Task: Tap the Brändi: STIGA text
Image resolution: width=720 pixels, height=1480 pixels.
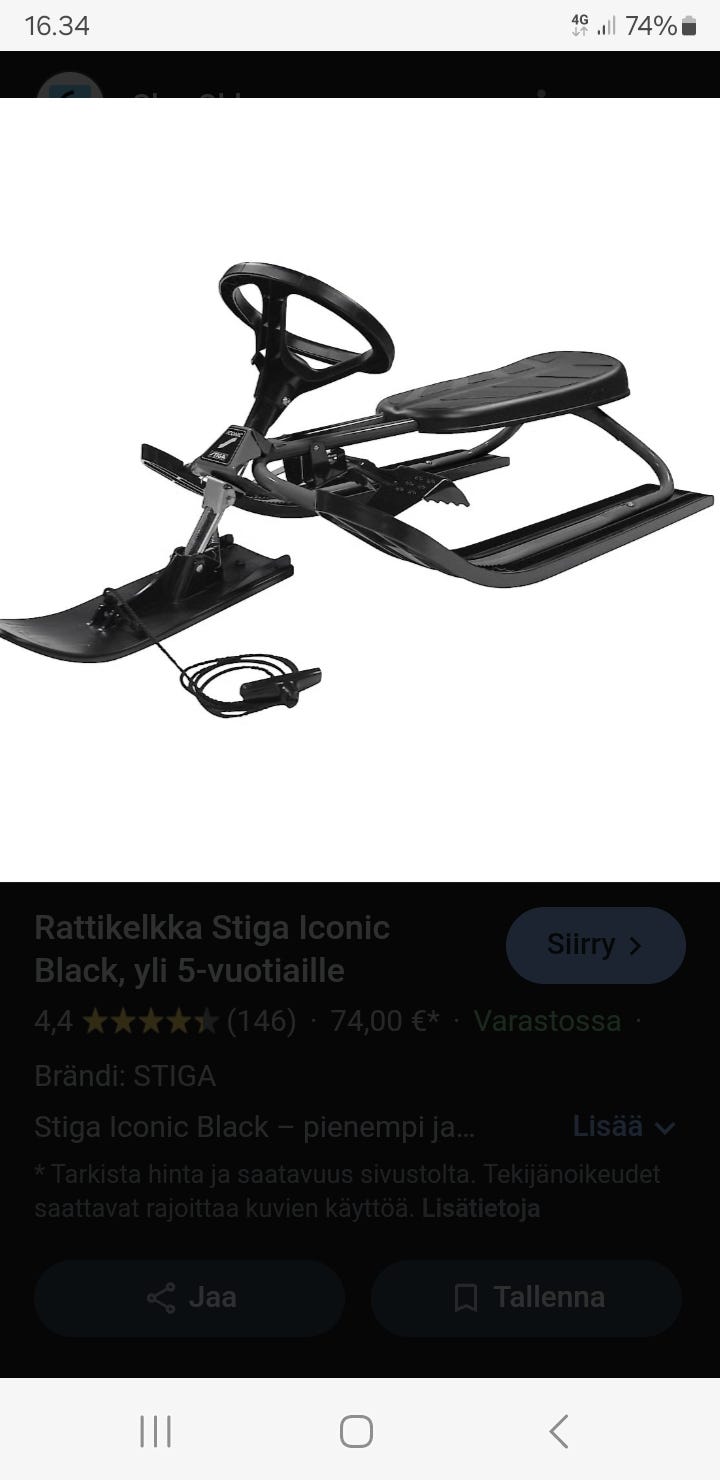Action: (123, 1076)
